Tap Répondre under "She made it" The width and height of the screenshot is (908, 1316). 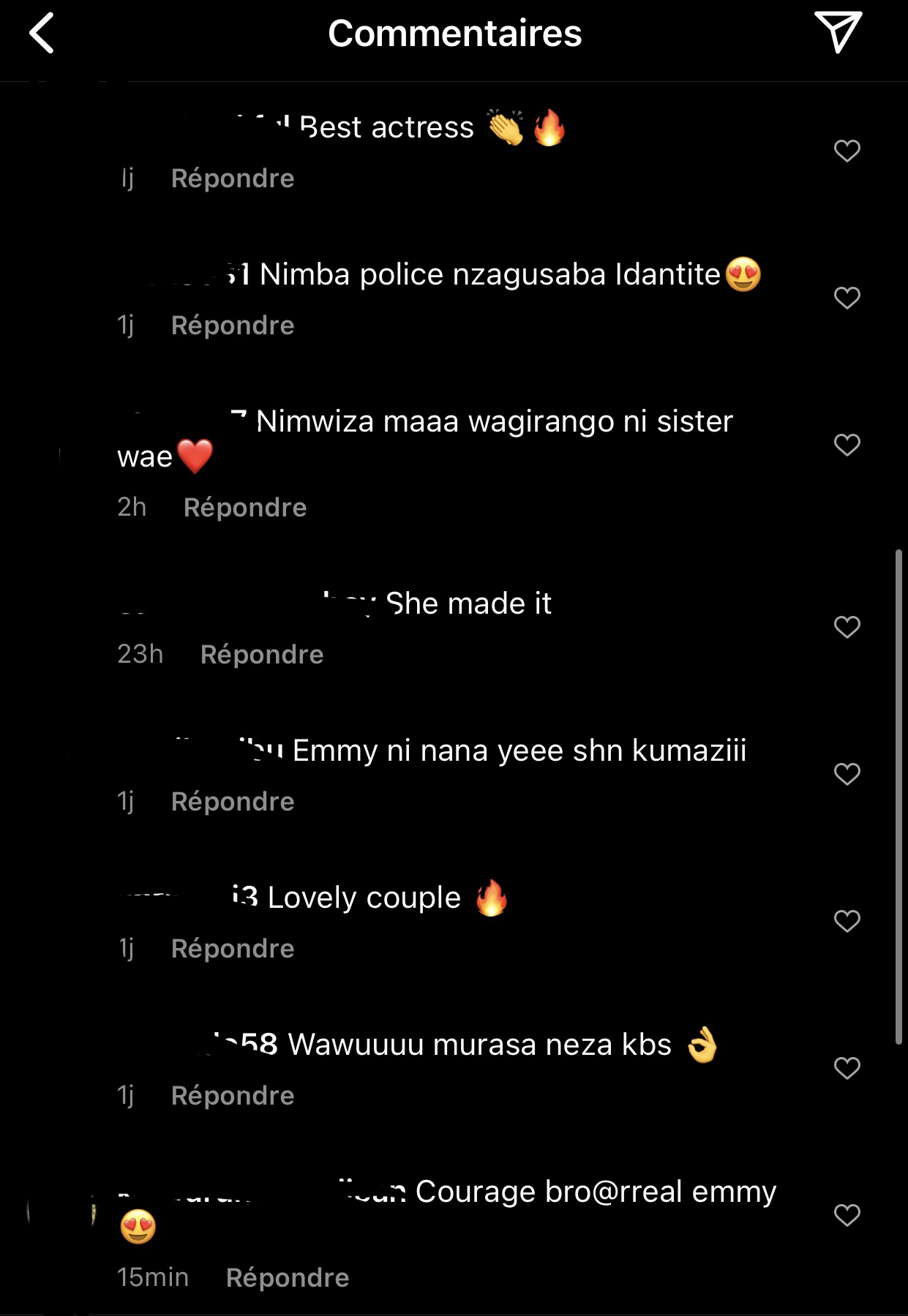(262, 655)
